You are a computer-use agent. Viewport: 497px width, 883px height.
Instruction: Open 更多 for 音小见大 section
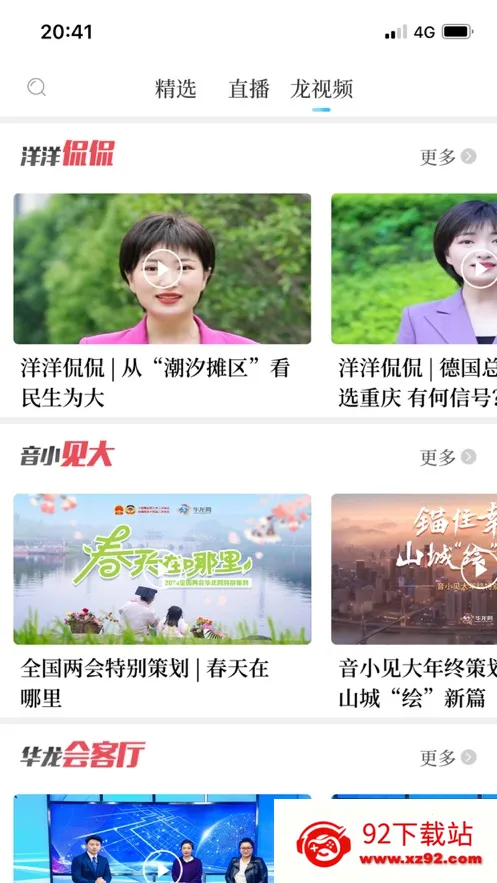point(448,457)
